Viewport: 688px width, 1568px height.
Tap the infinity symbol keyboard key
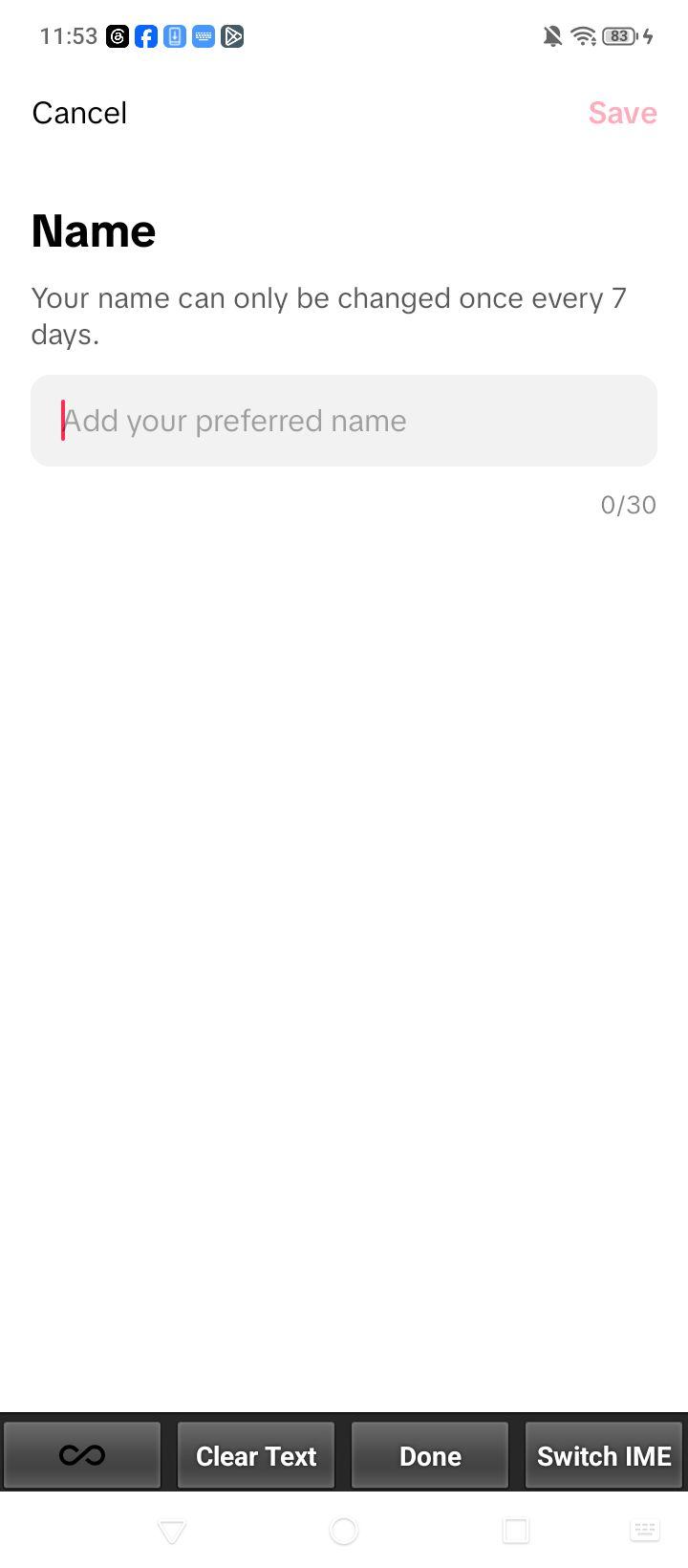pyautogui.click(x=82, y=1455)
